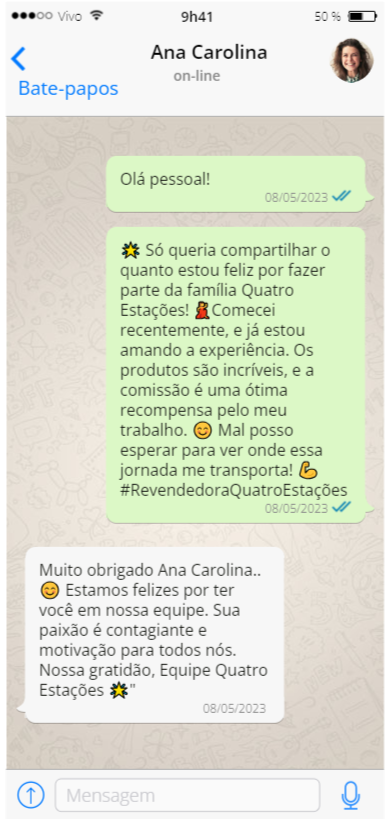This screenshot has height=819, width=391.
Task: Tap the attach upload arrow icon
Action: (x=31, y=795)
